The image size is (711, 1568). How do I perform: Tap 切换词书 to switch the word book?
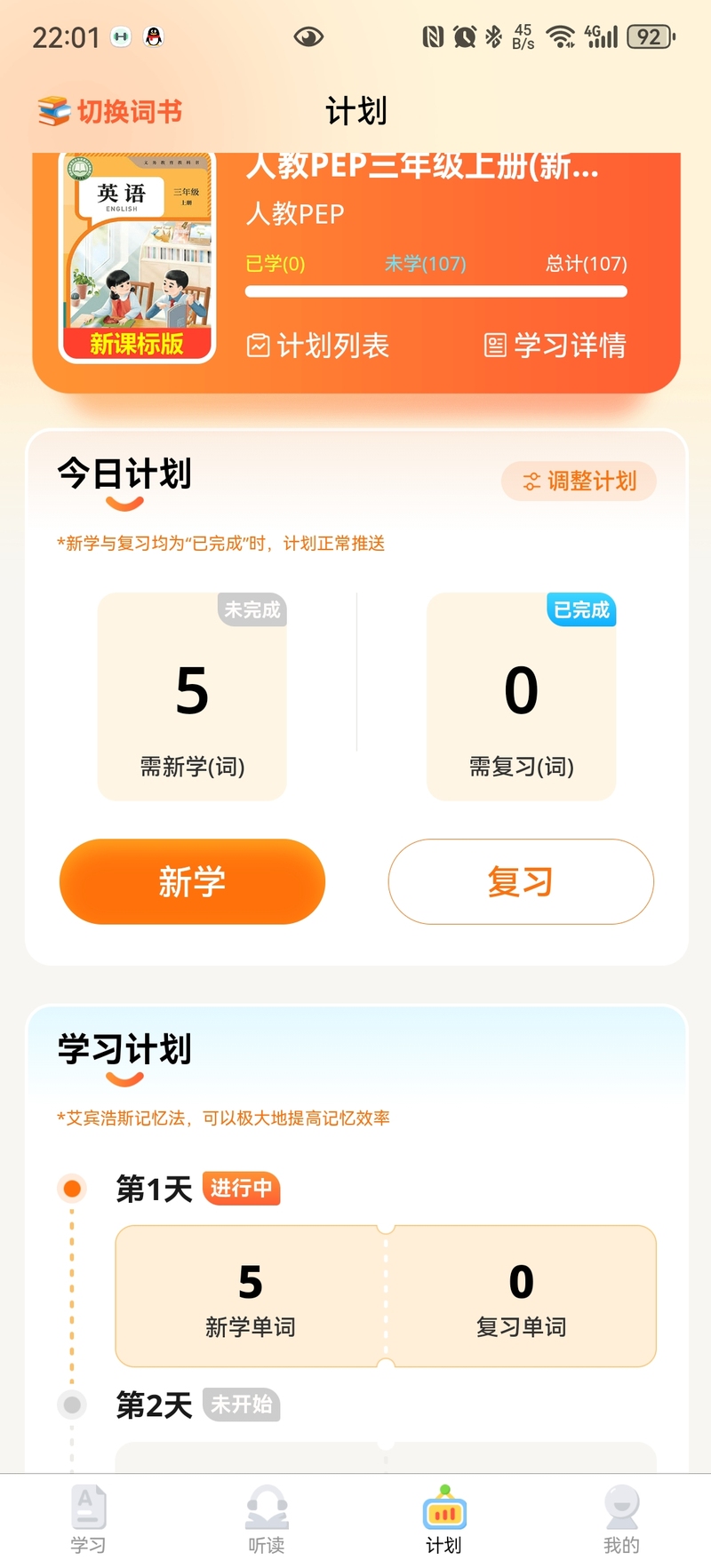pos(110,111)
